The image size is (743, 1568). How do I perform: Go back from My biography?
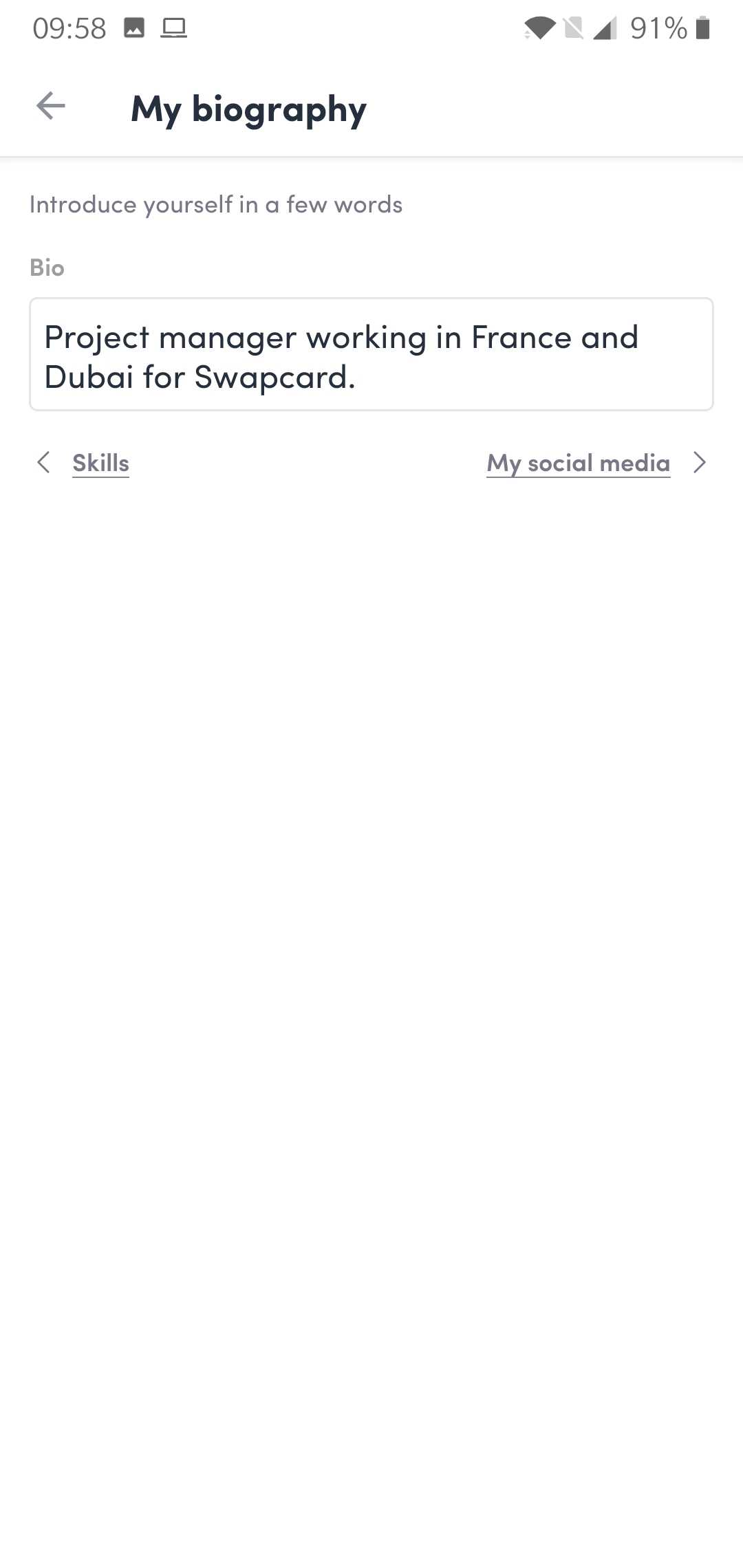click(51, 106)
